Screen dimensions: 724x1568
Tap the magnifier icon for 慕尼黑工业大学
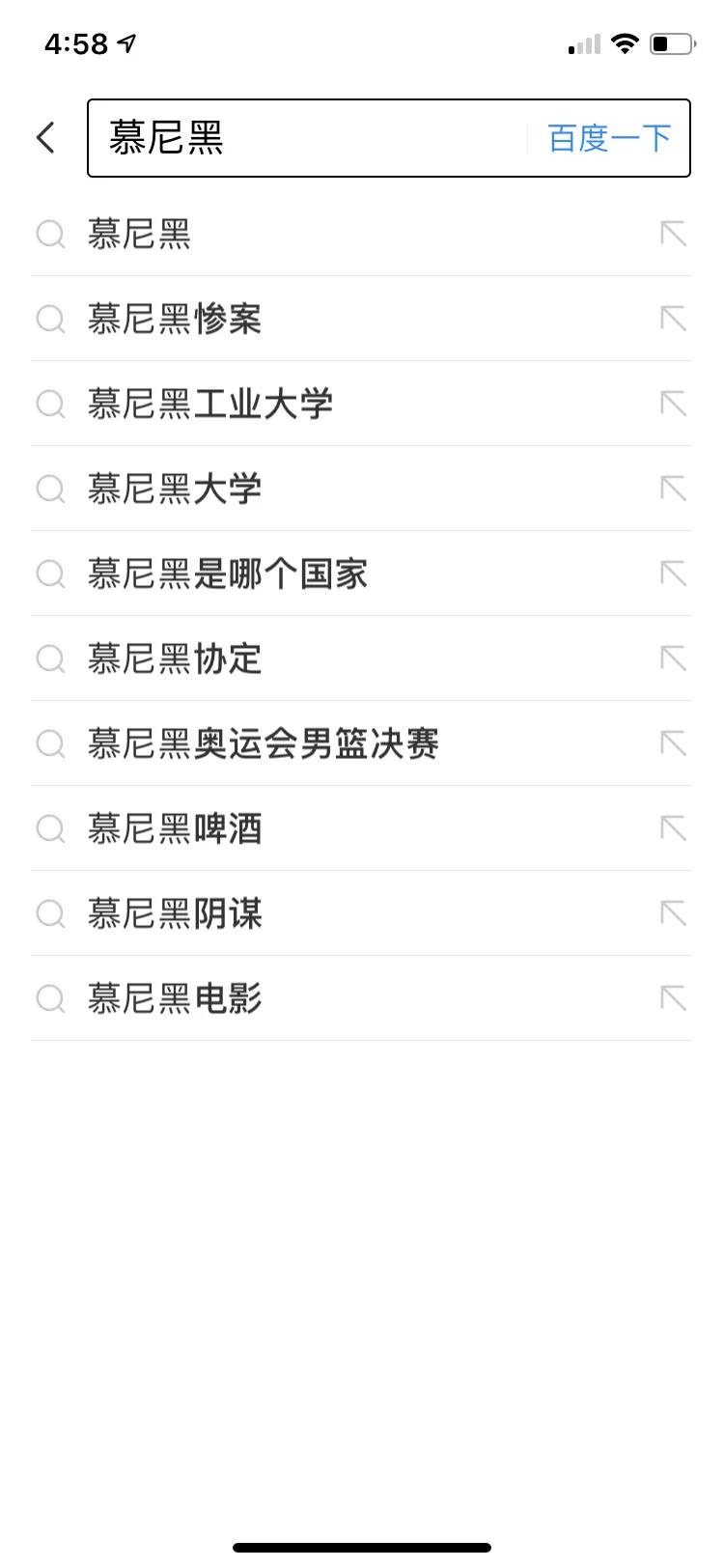pos(50,405)
